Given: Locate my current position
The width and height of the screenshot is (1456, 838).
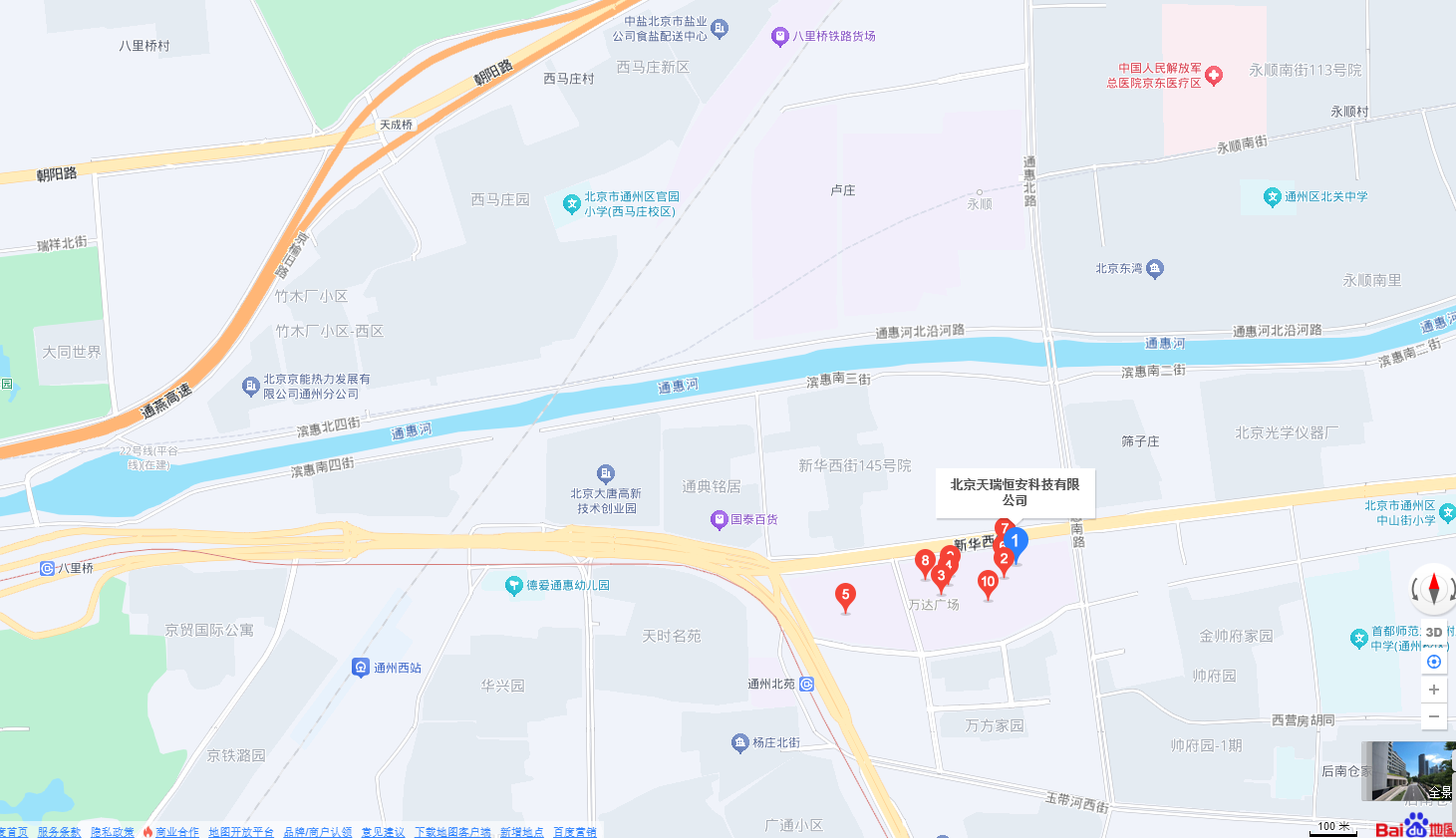Looking at the screenshot, I should [x=1434, y=662].
